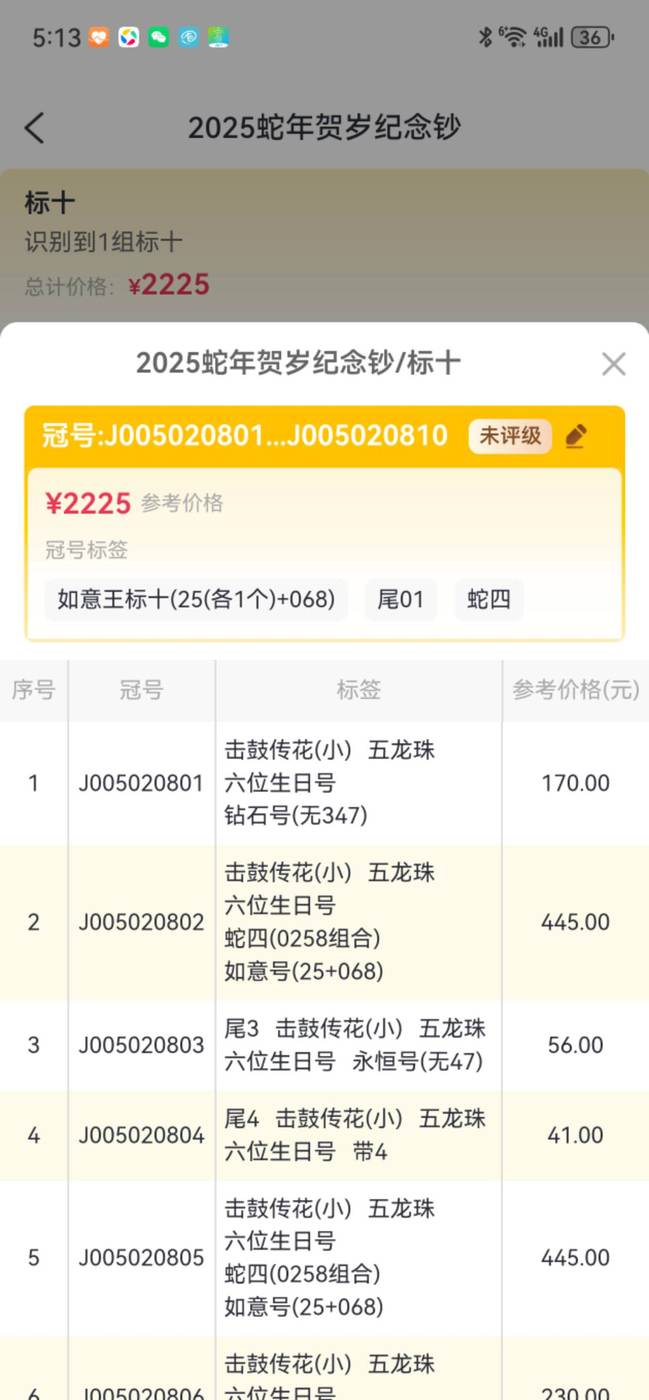Image resolution: width=649 pixels, height=1400 pixels.
Task: Tap the 未评级 grade badge
Action: [510, 436]
